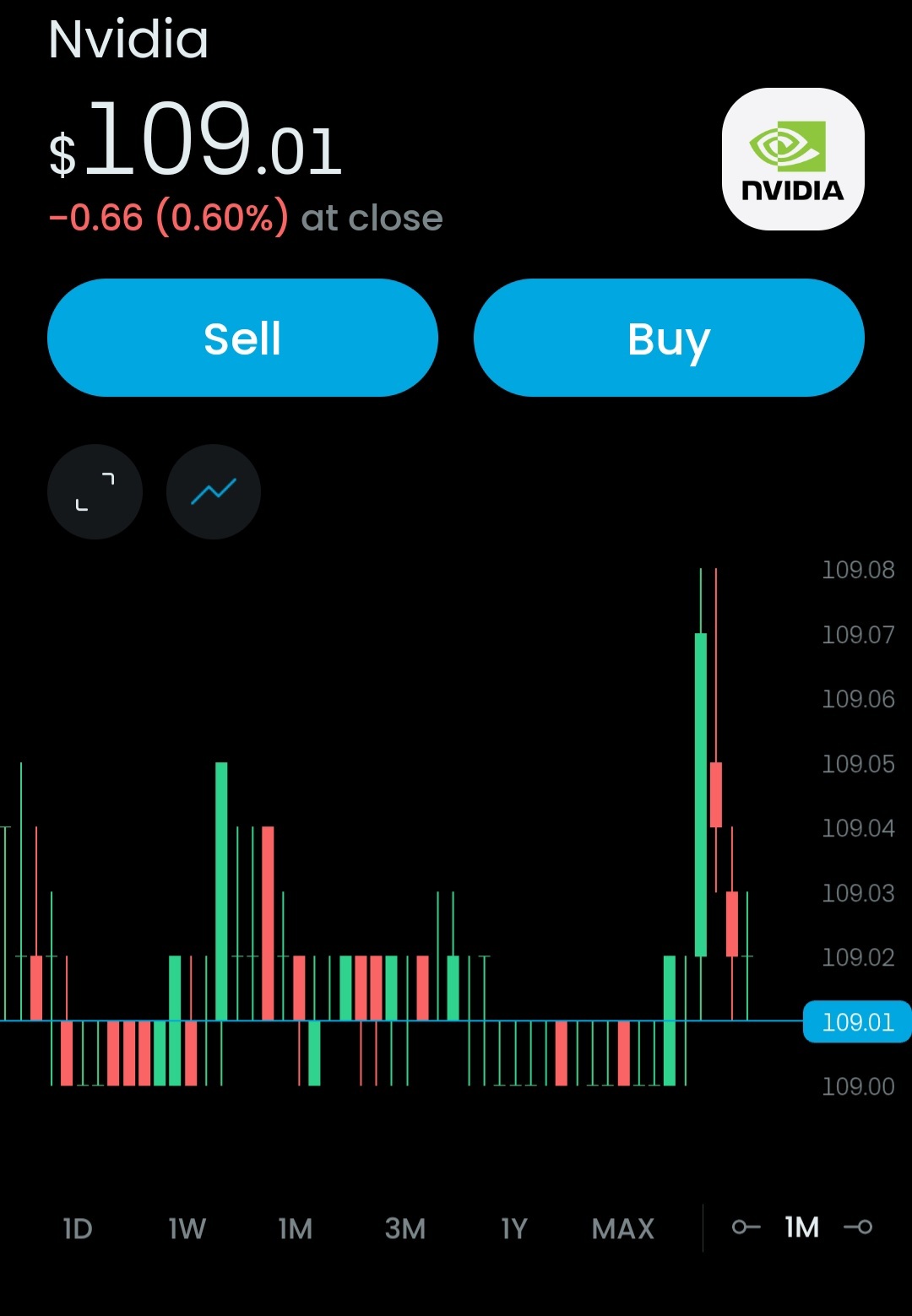Open the 1M candle interval selector

point(801,1227)
